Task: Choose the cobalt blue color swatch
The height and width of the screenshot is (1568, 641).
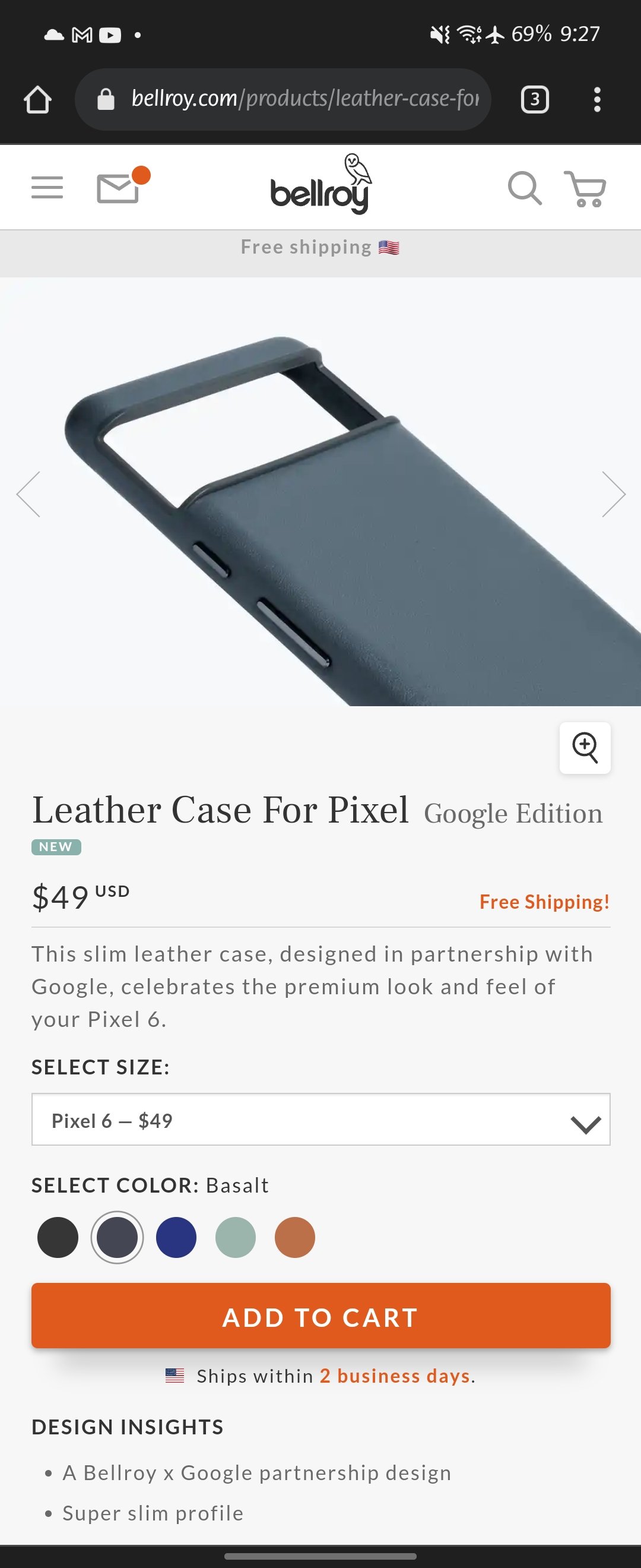Action: [176, 1238]
